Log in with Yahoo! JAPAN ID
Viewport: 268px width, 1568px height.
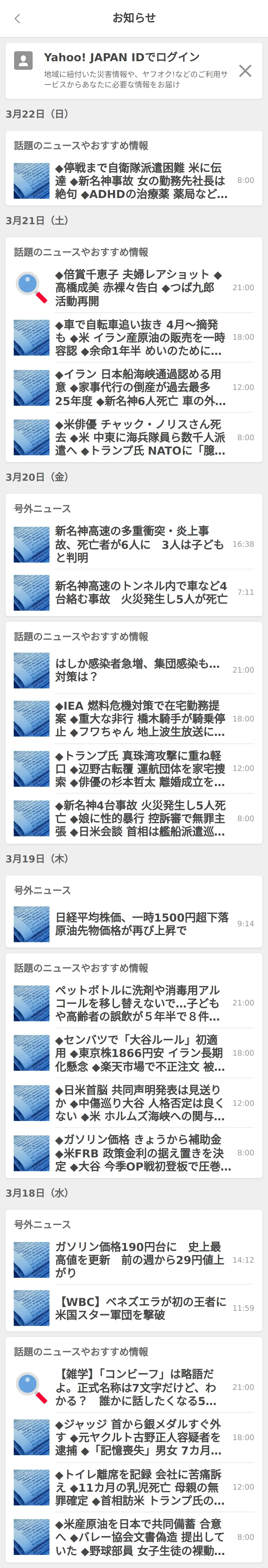(122, 58)
